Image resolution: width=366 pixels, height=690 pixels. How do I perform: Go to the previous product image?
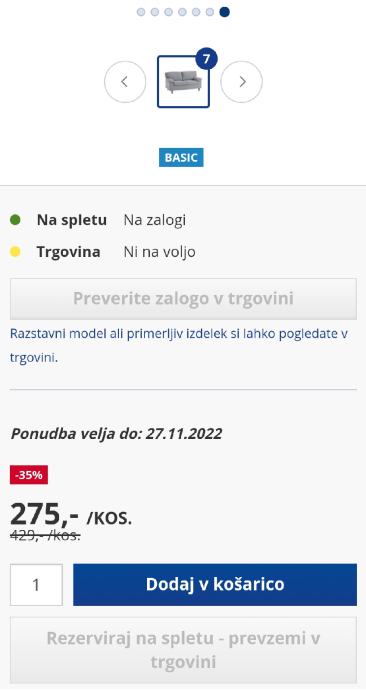[125, 82]
